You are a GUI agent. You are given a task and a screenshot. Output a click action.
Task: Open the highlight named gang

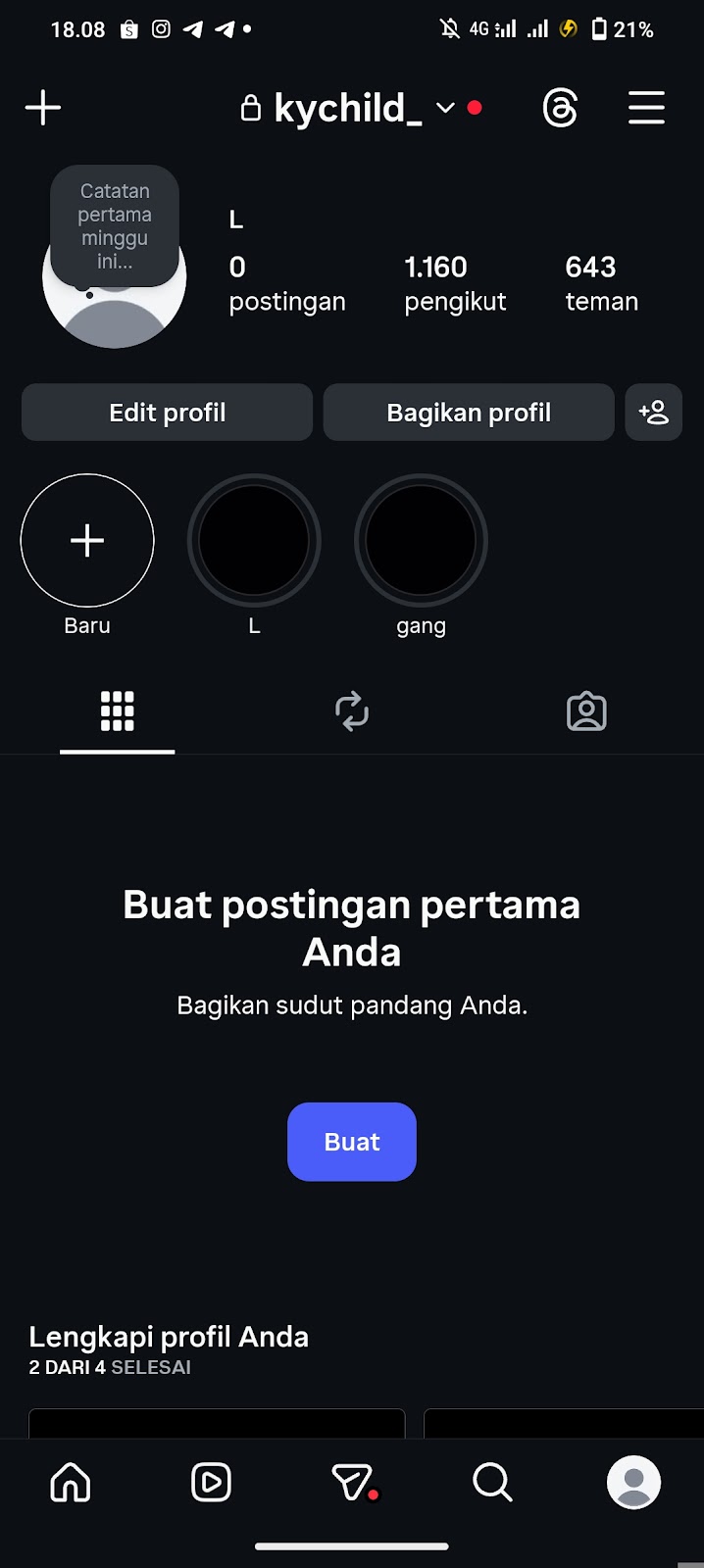[x=421, y=541]
